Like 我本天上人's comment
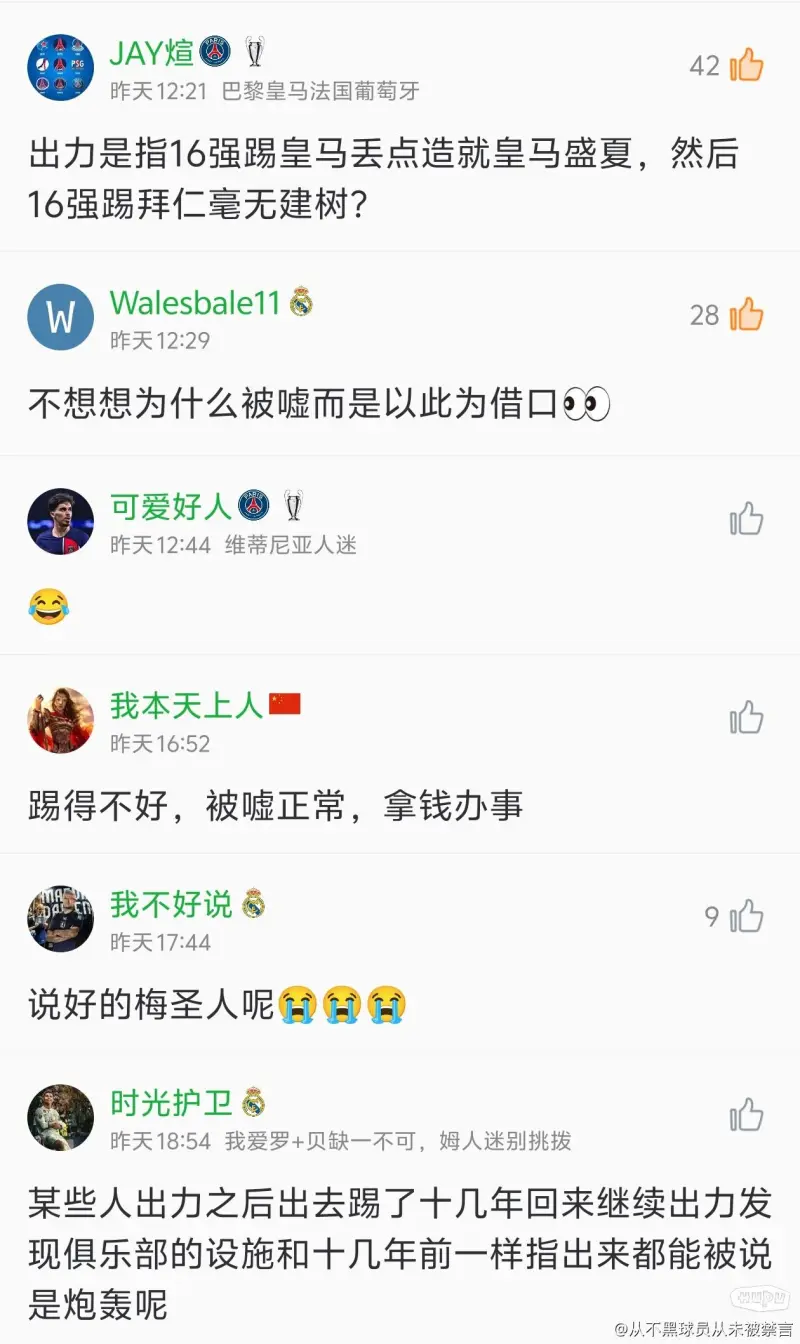This screenshot has height=1344, width=800. [x=746, y=717]
